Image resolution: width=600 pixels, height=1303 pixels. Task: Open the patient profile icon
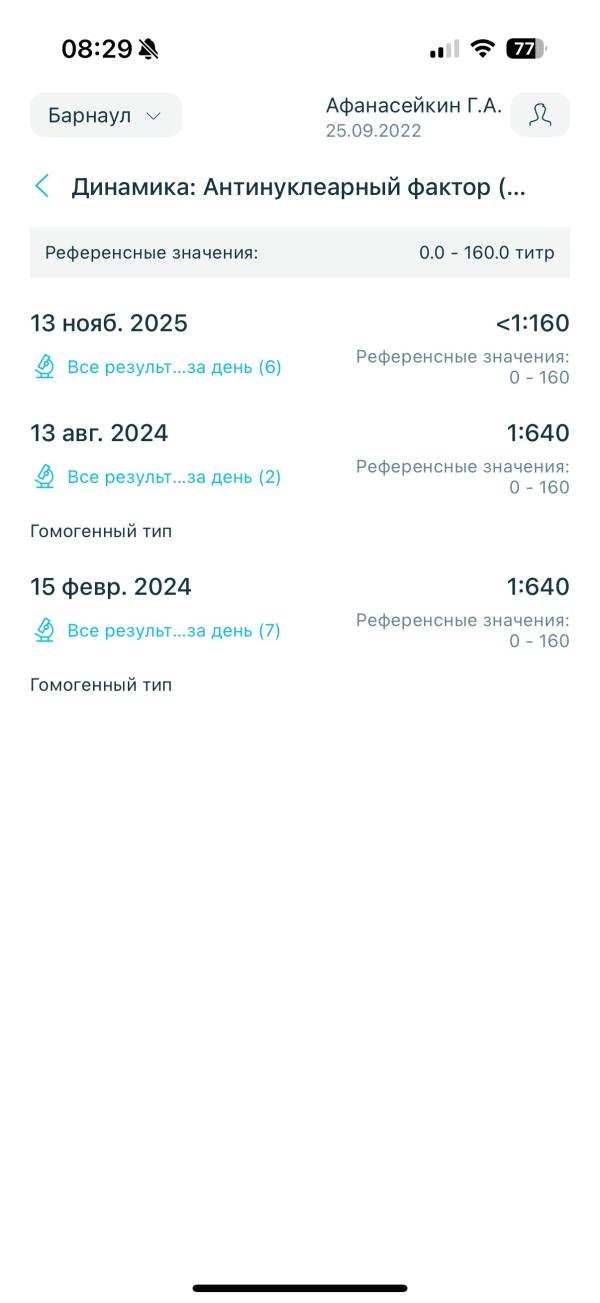tap(540, 115)
